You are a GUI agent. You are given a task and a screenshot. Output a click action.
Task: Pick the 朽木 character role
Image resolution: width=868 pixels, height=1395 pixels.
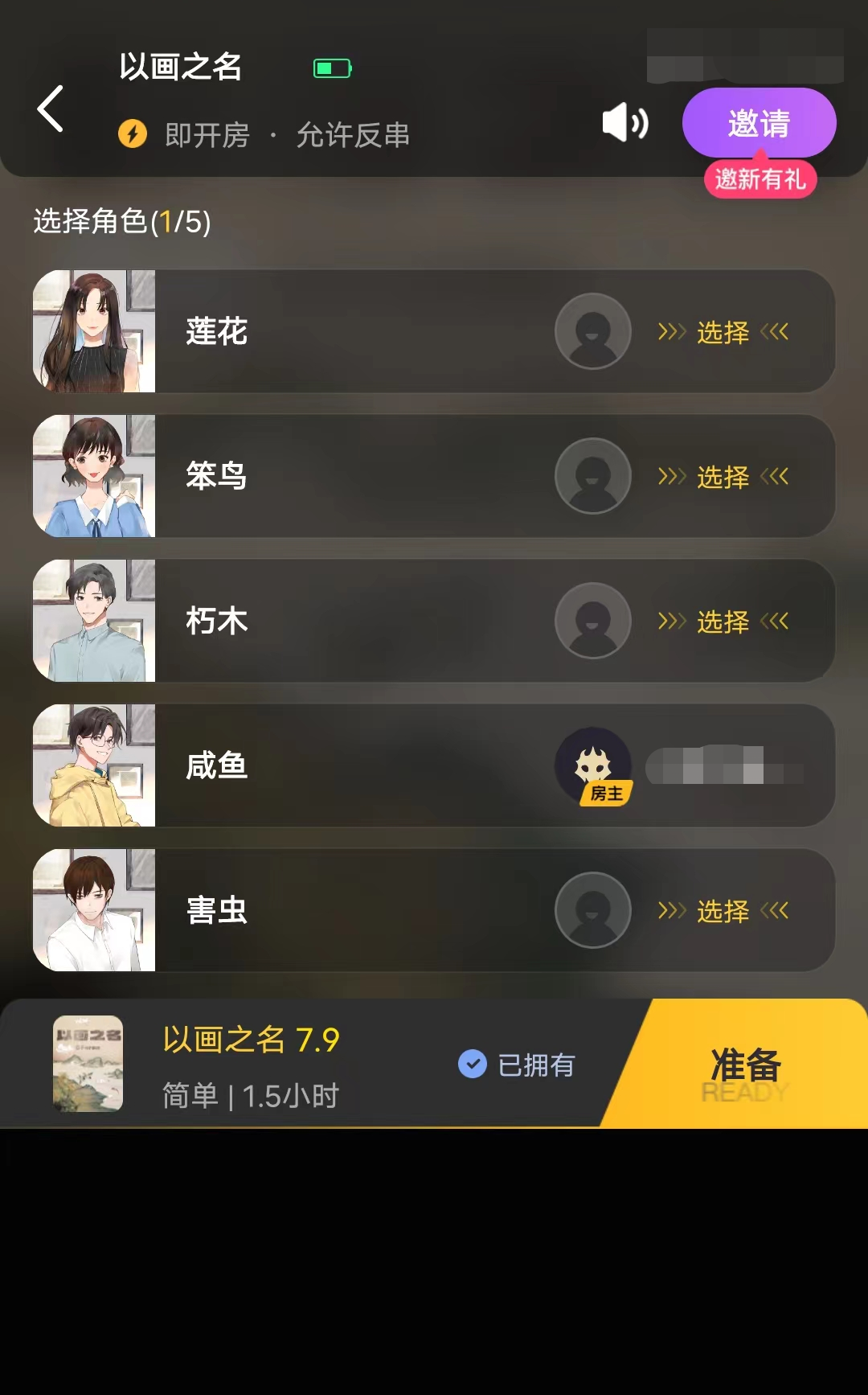coord(723,622)
